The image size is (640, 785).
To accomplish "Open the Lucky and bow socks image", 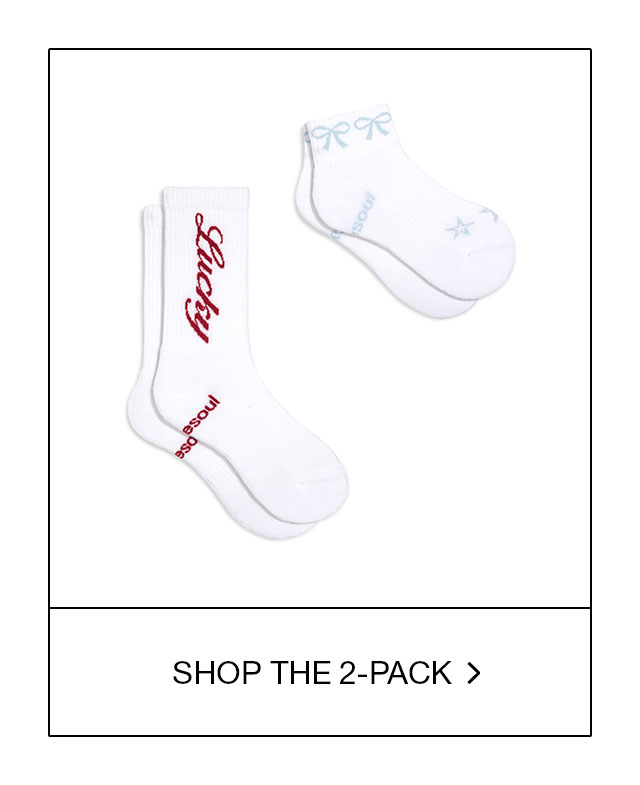I will (320, 330).
